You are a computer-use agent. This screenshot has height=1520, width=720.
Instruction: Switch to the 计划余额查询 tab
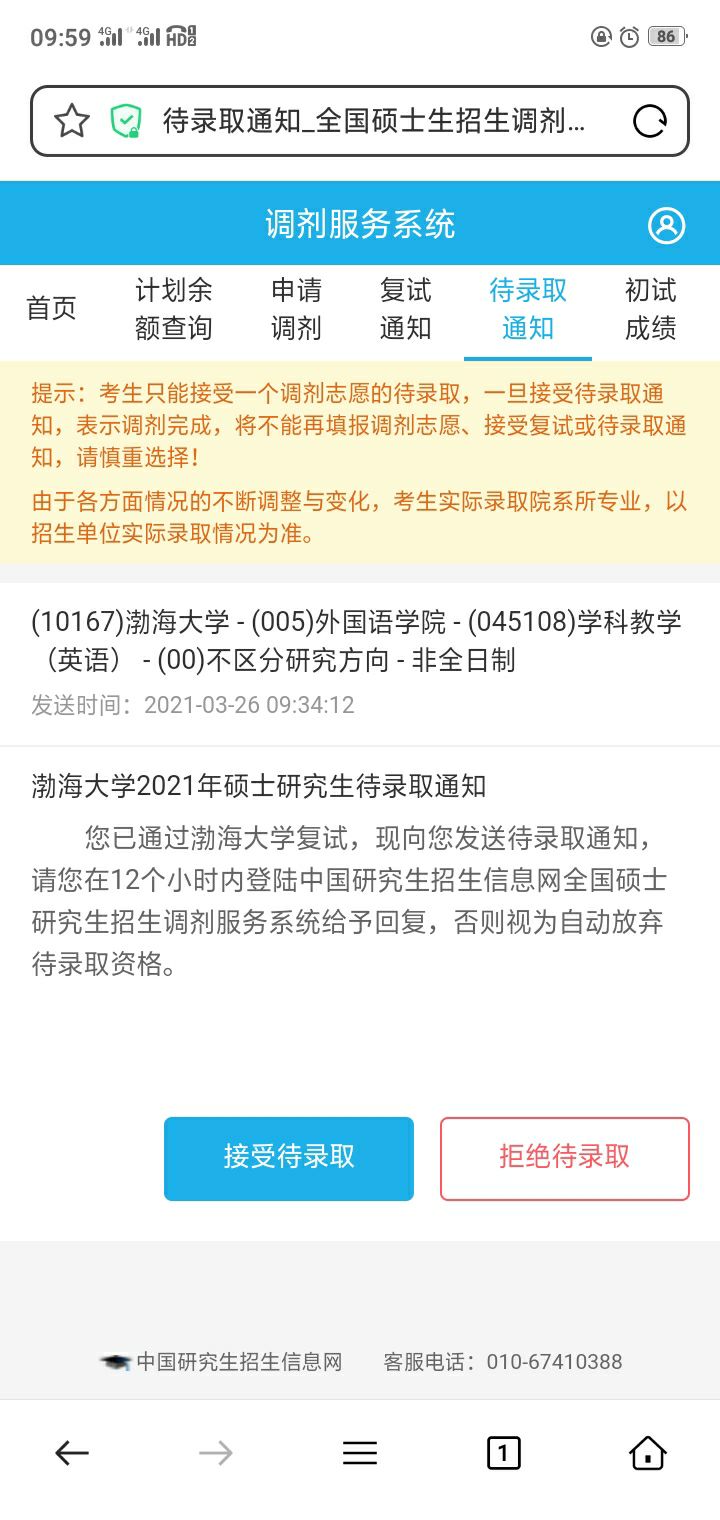[174, 309]
